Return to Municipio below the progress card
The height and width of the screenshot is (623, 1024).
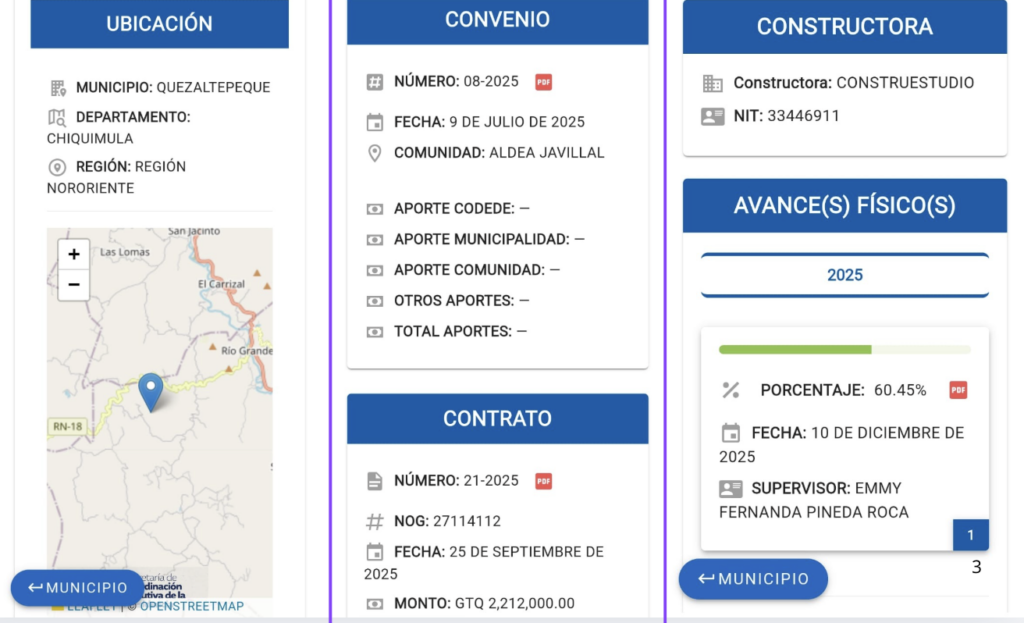(x=753, y=579)
